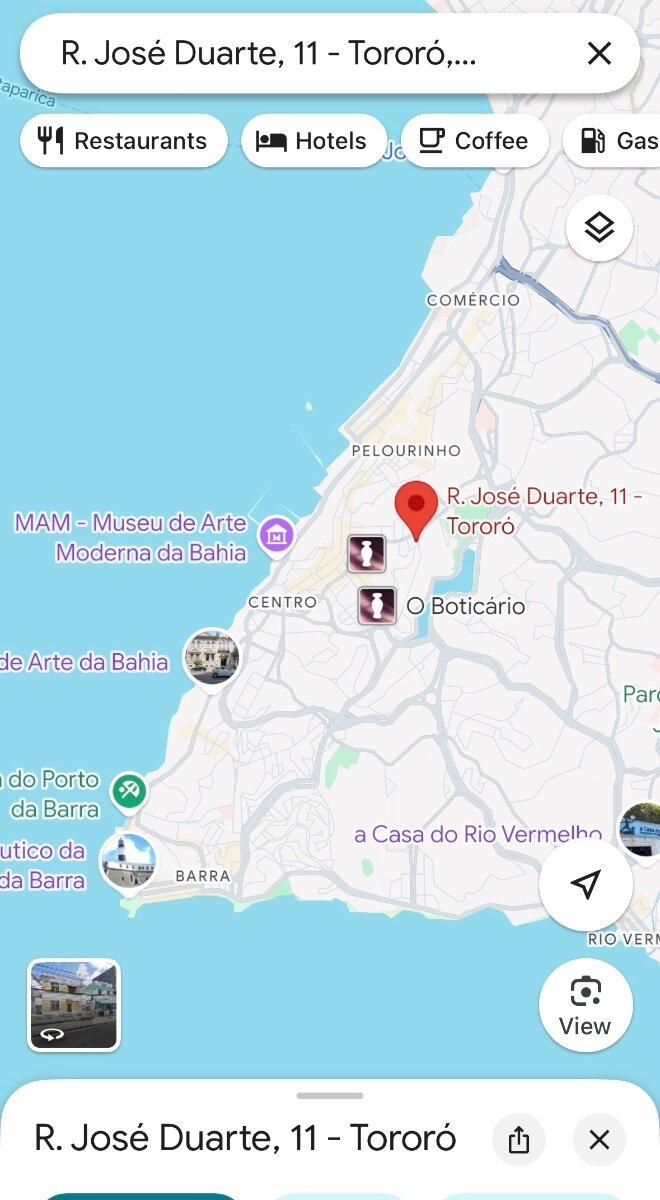Select the Coffee chip

click(474, 141)
